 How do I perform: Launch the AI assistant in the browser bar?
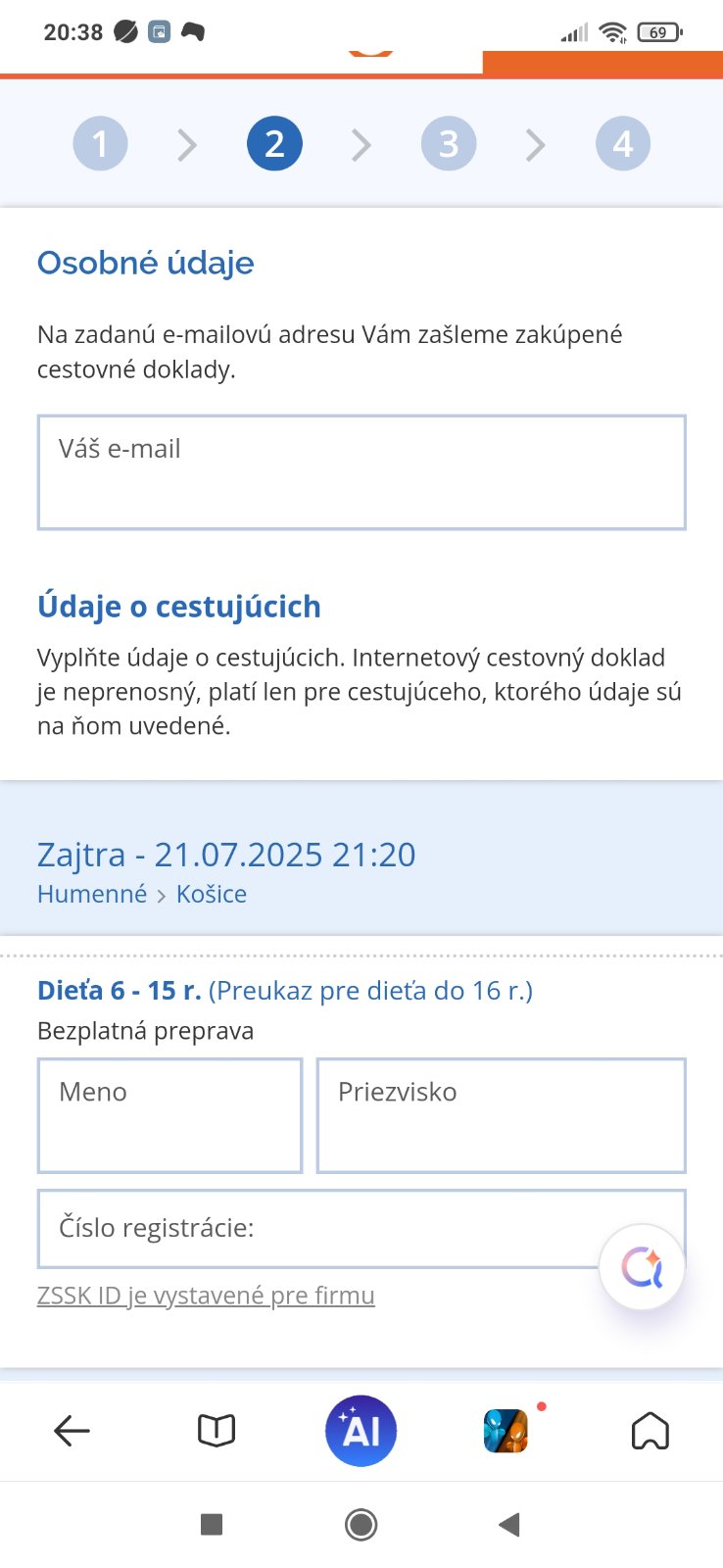tap(361, 1431)
